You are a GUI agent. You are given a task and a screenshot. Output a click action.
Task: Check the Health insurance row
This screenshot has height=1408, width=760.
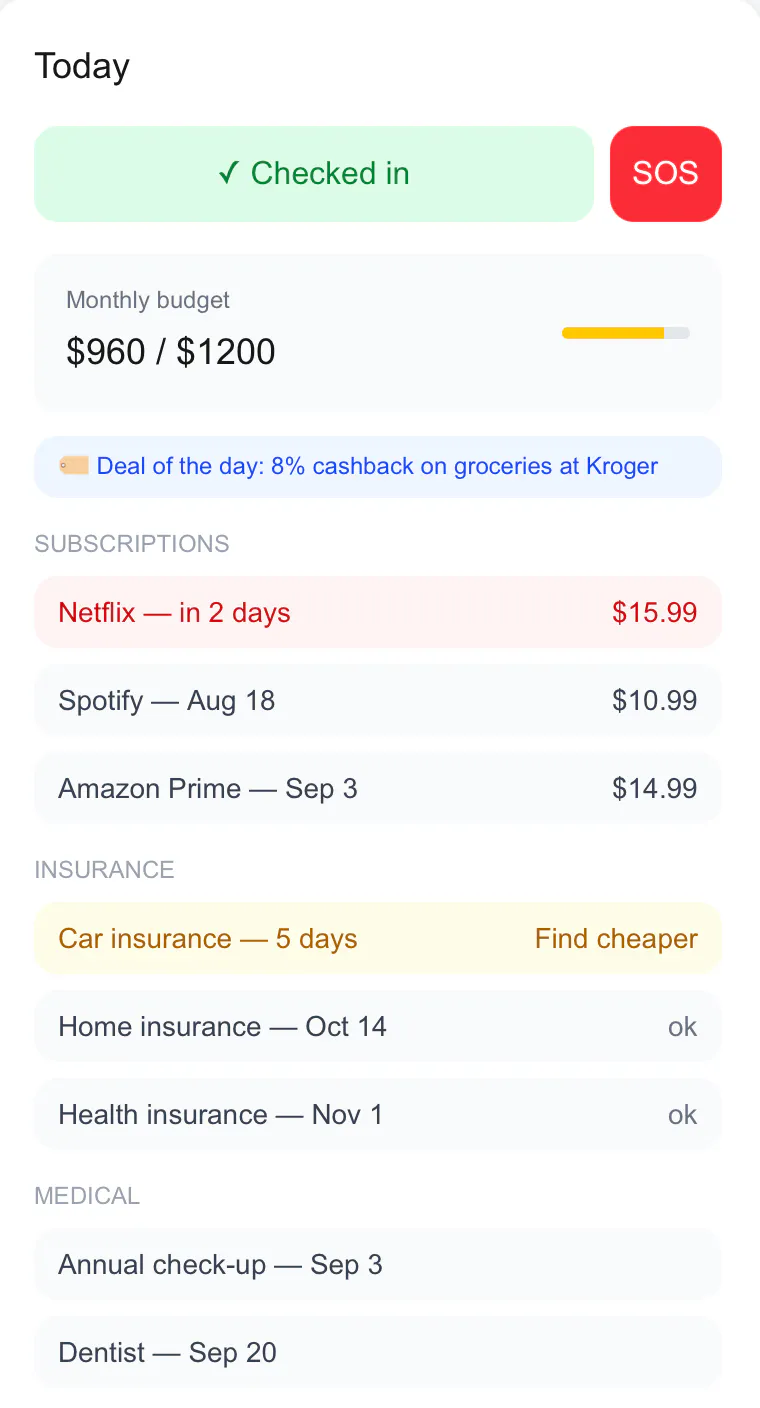[378, 1114]
